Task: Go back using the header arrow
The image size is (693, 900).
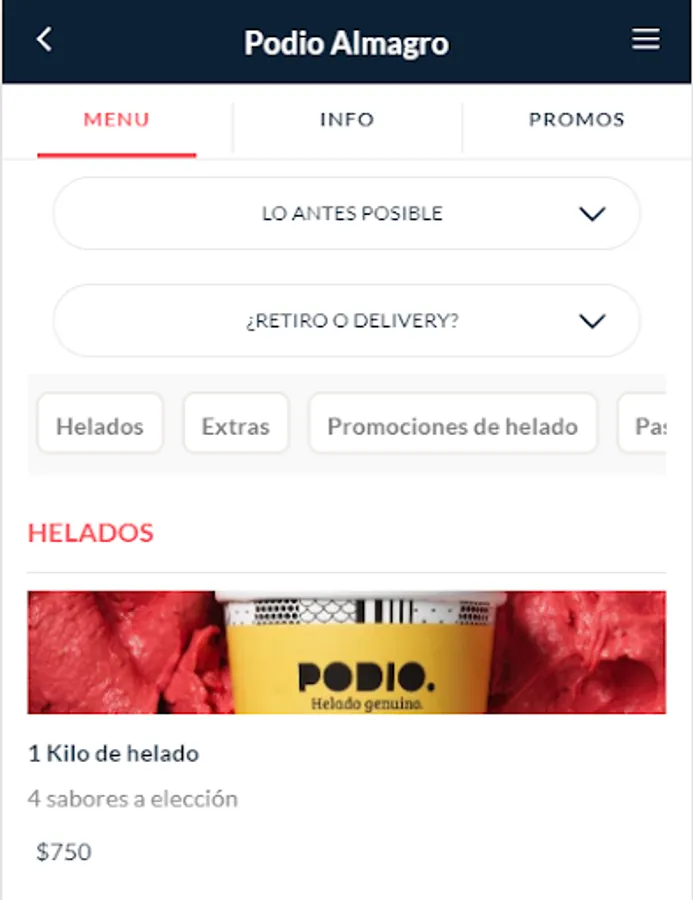Action: point(44,40)
